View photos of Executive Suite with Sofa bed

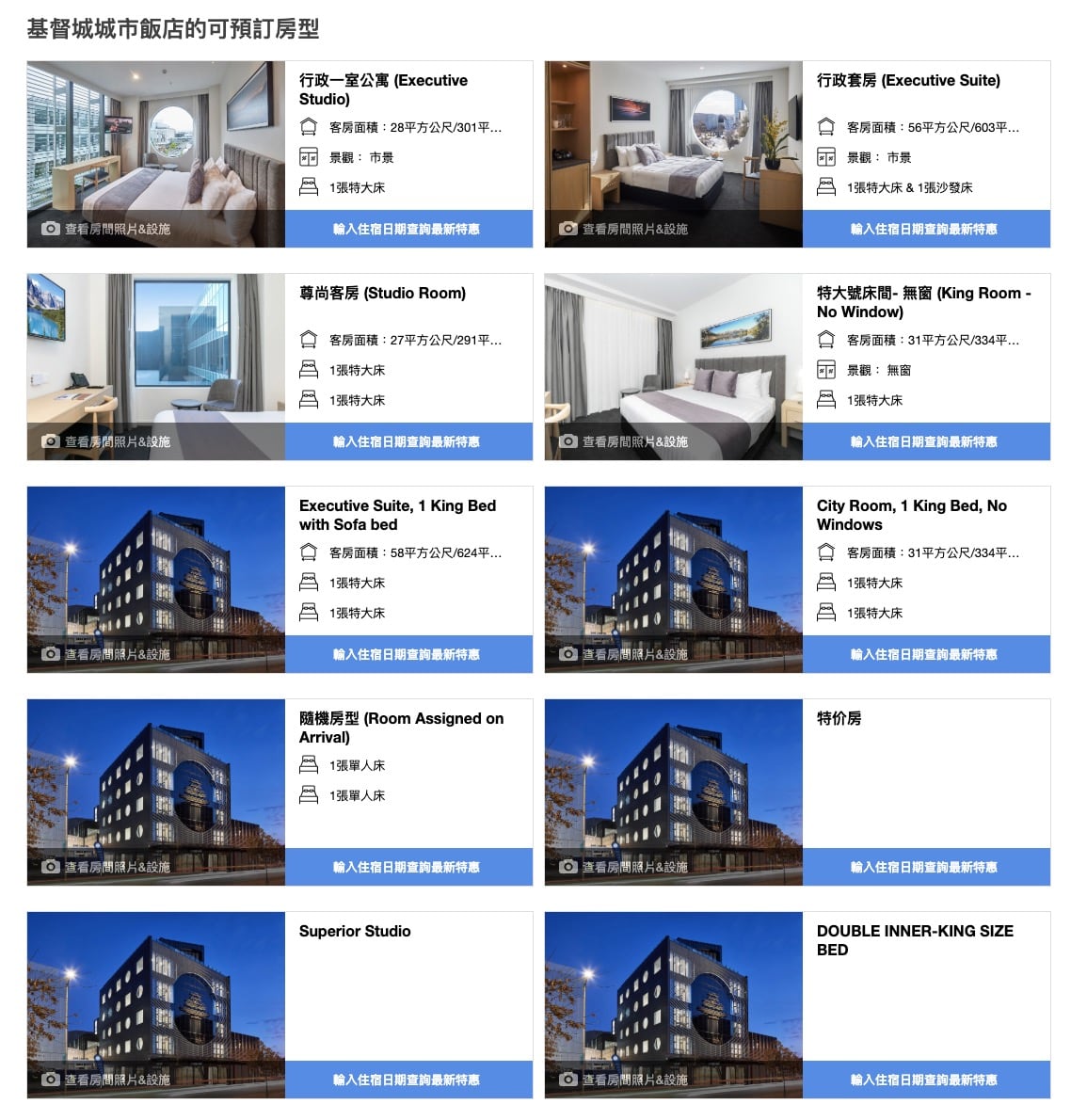point(107,654)
